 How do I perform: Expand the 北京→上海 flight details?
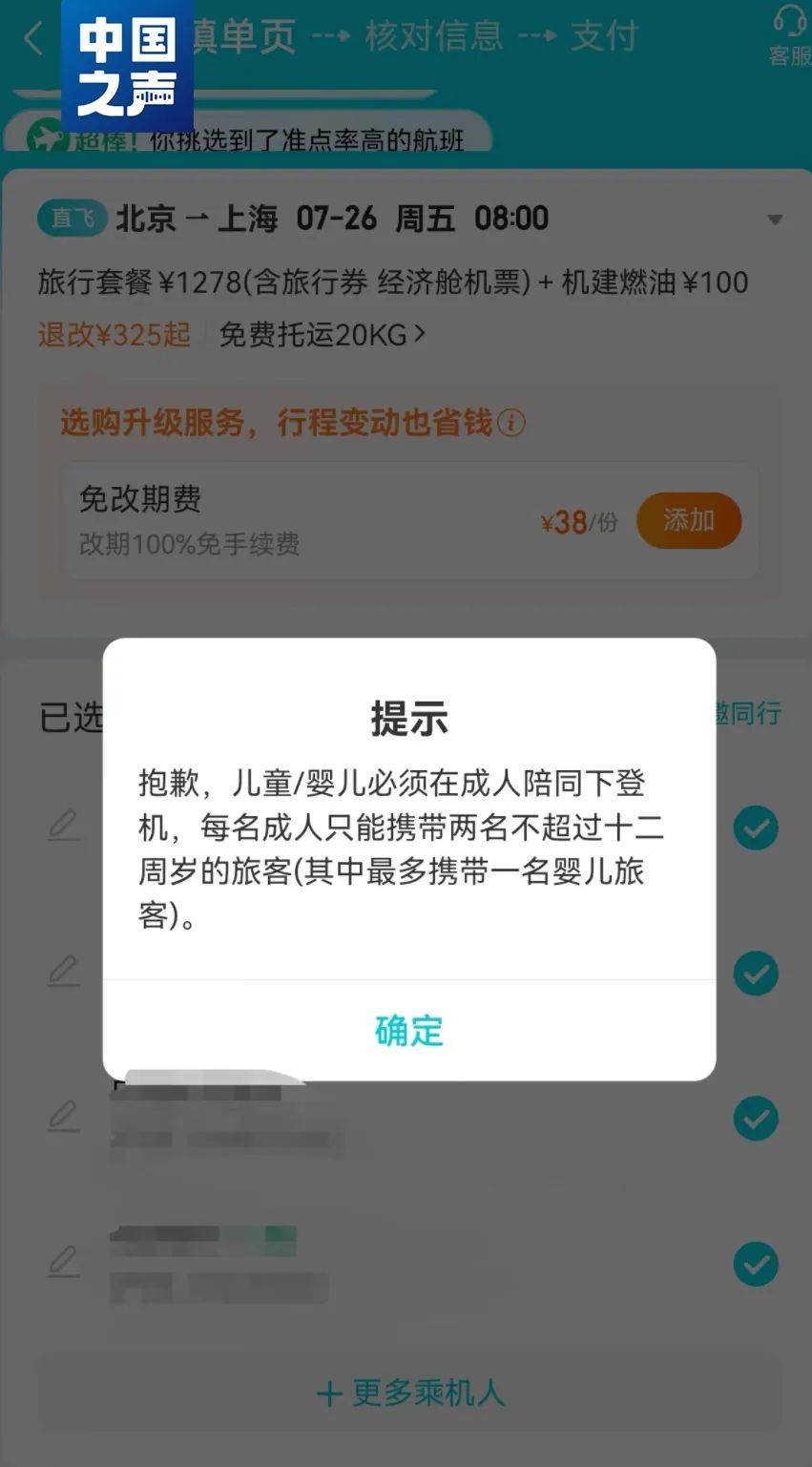(x=775, y=220)
